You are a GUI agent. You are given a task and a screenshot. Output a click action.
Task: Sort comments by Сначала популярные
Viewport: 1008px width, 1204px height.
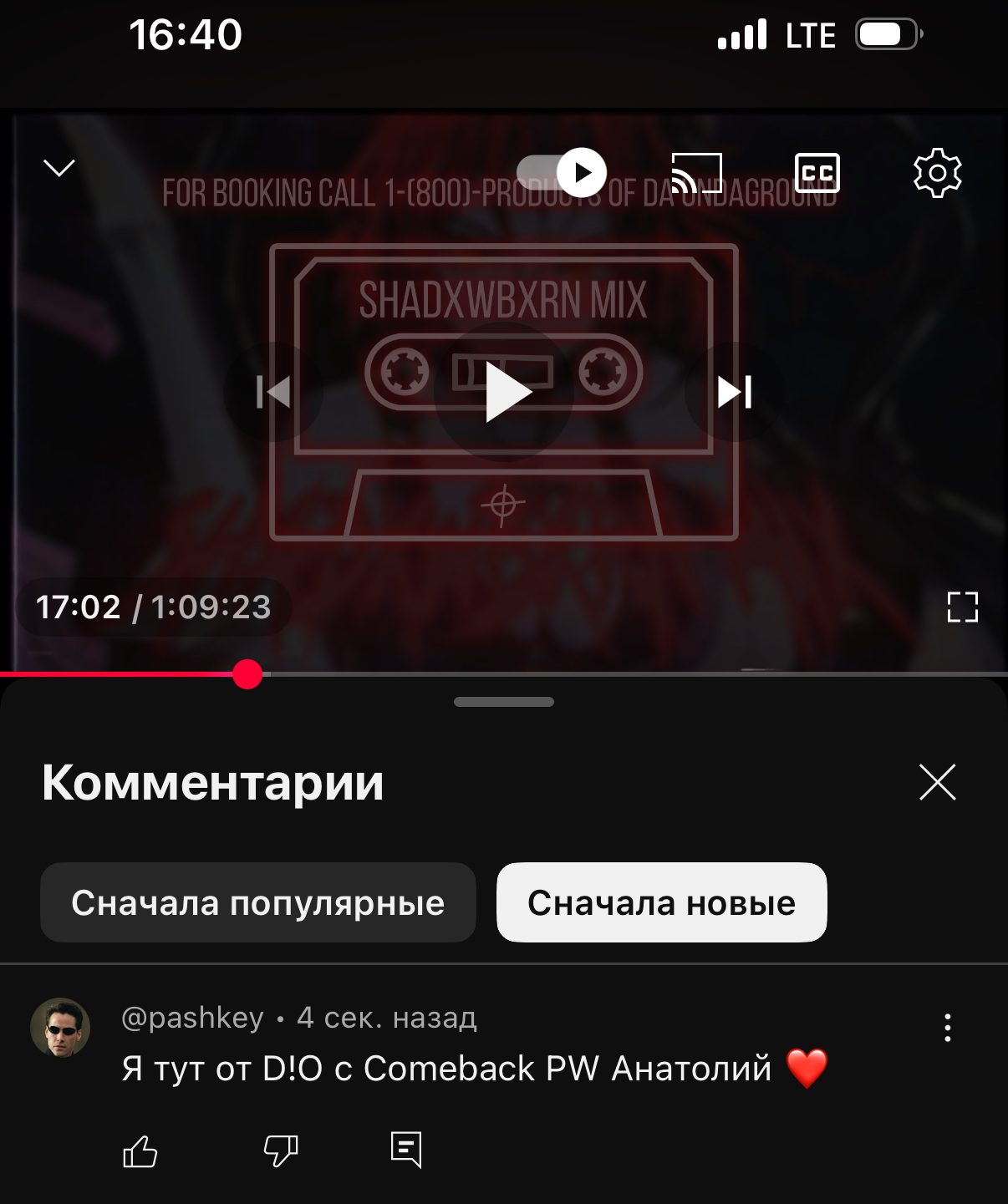tap(257, 902)
